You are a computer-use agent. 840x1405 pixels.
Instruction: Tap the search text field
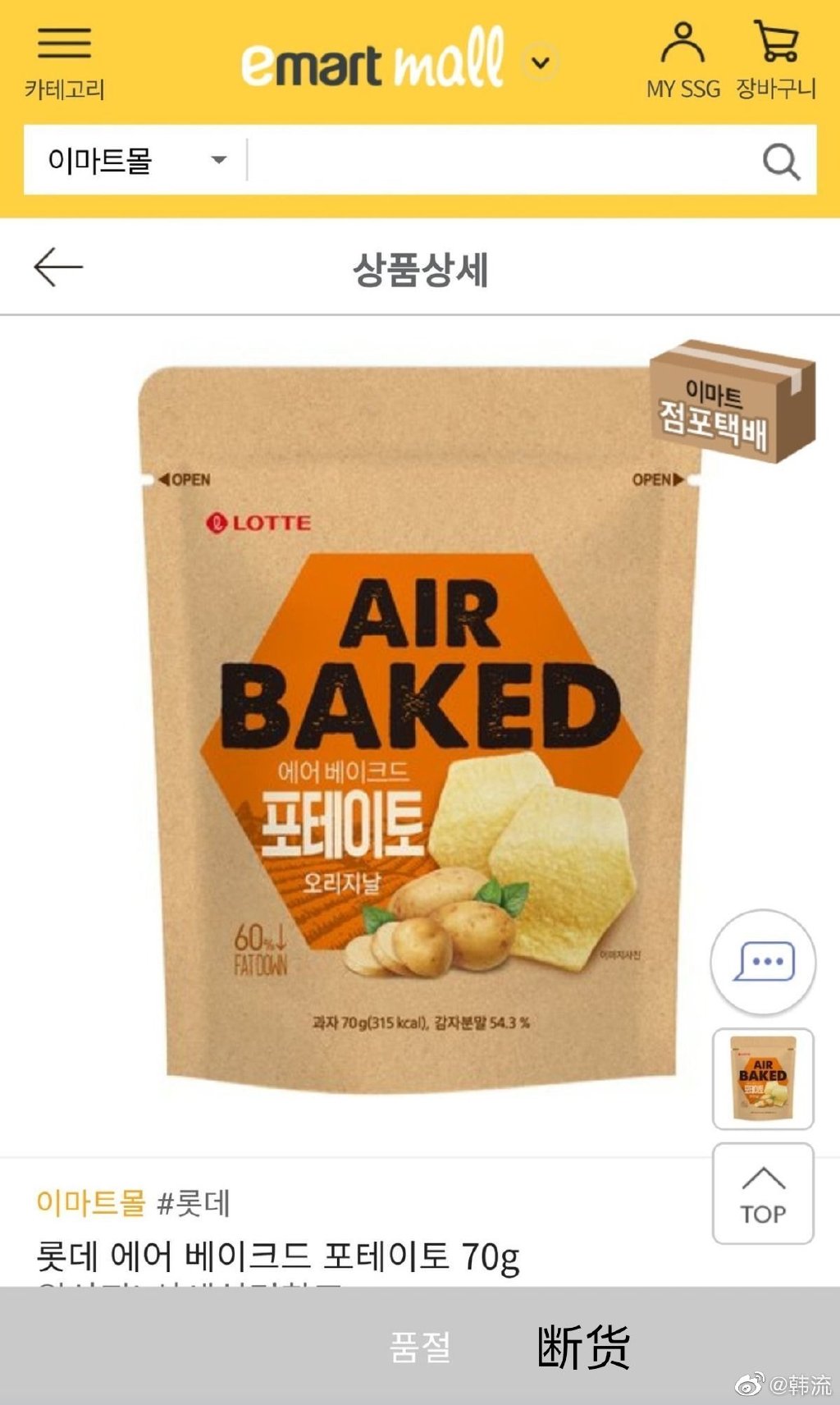click(500, 160)
